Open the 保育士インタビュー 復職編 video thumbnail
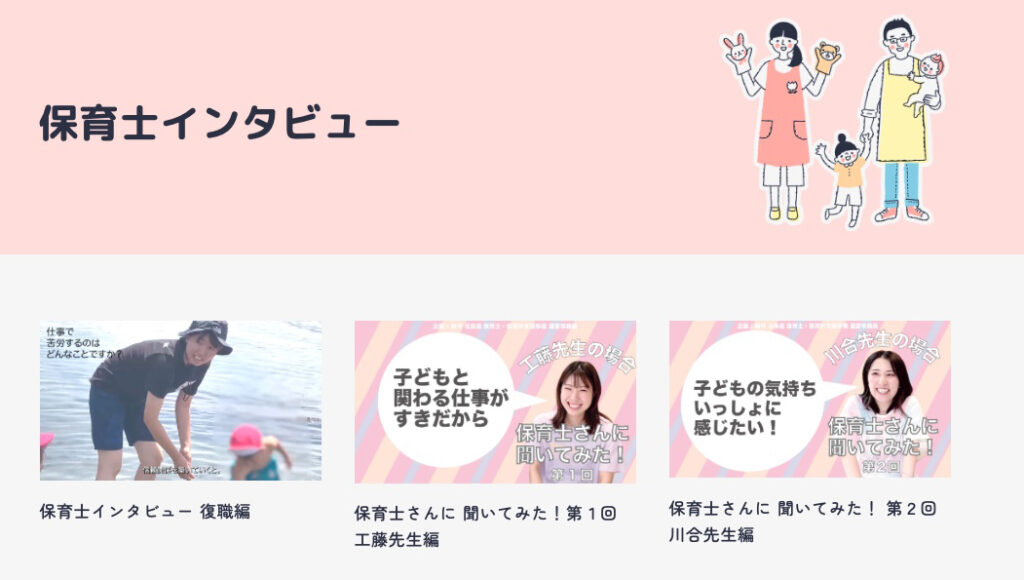The image size is (1024, 580). (180, 400)
